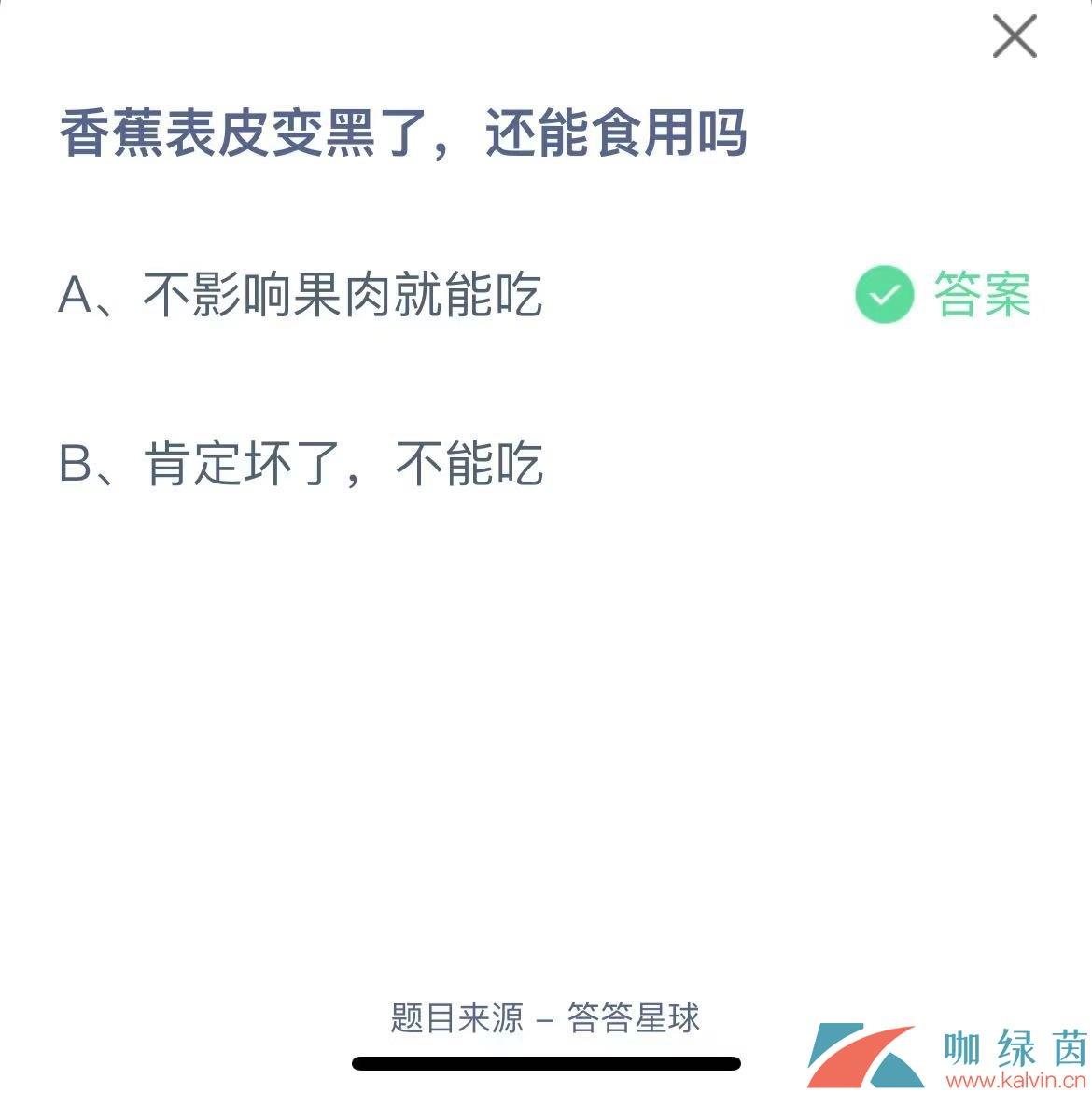Select answer A 不影响果肉就能吃

pos(301,295)
